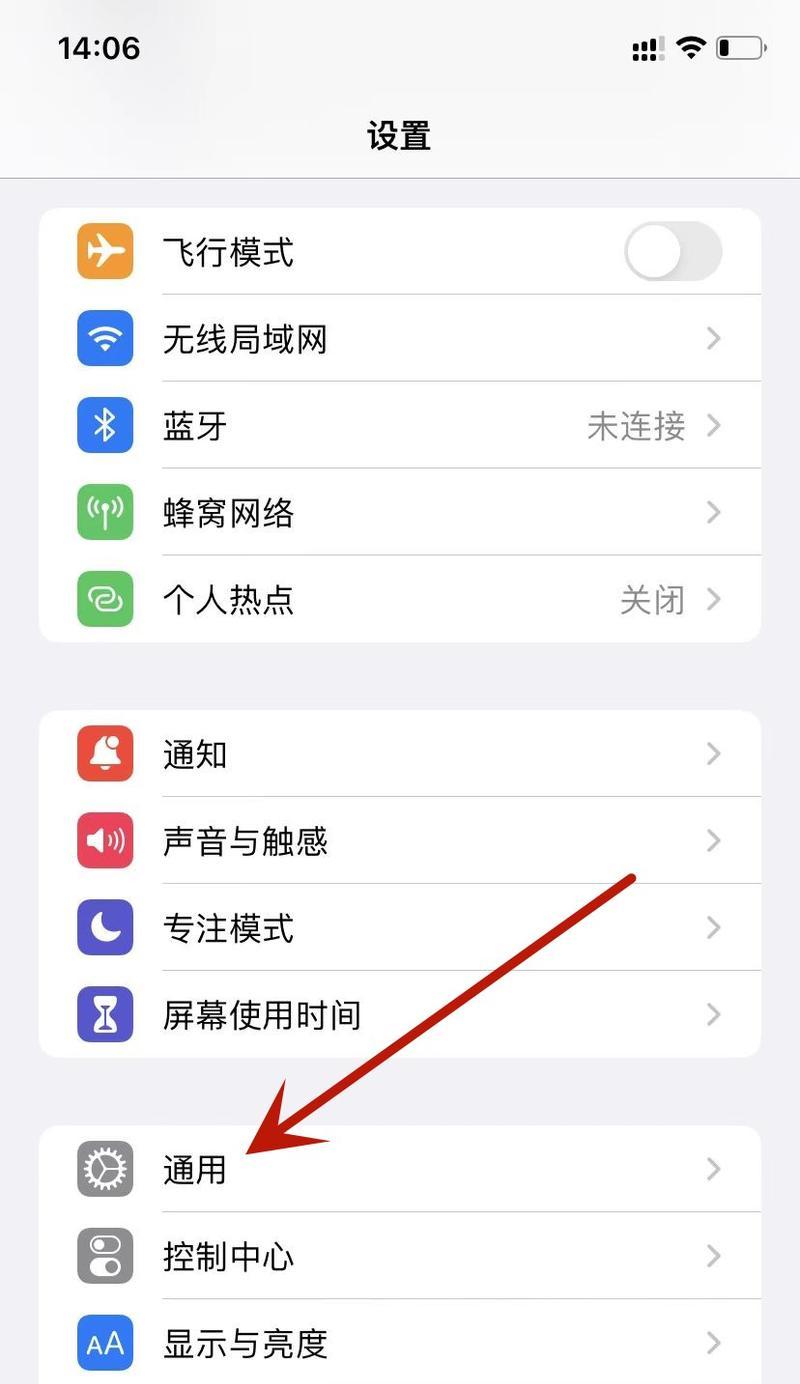The width and height of the screenshot is (800, 1384).
Task: Open 控制中心 settings
Action: 400,1256
